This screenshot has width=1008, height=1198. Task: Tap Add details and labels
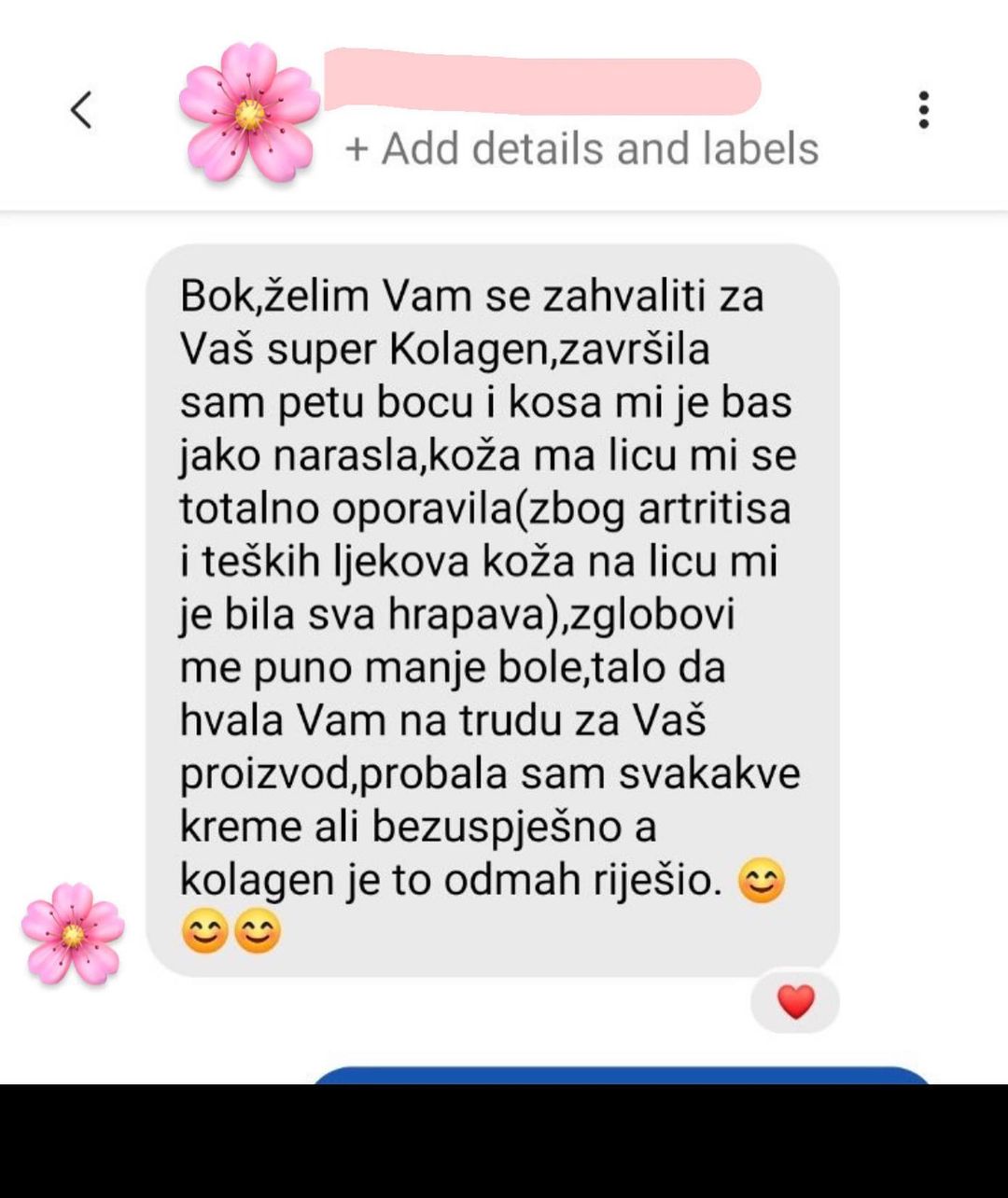click(581, 149)
